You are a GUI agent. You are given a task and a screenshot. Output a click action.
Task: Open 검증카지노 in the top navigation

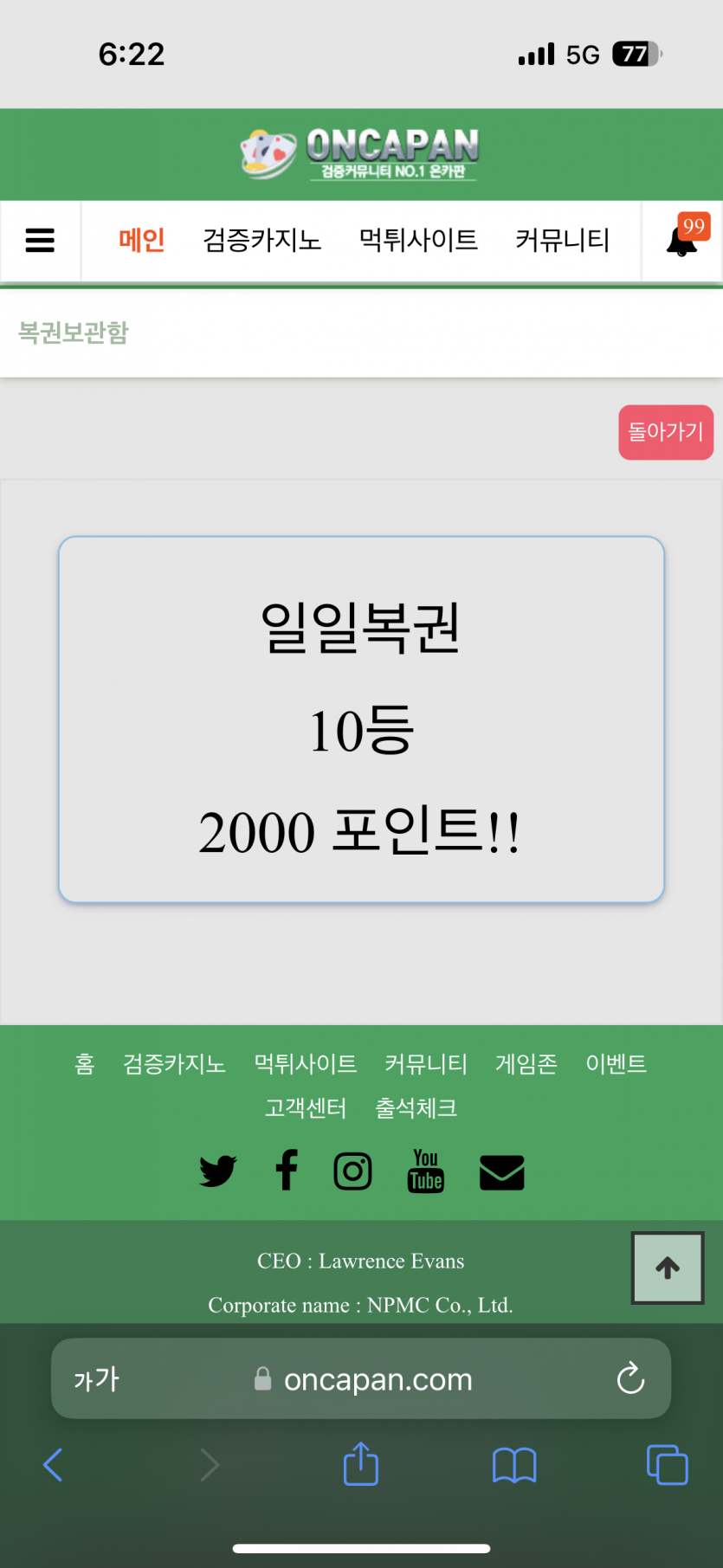[x=261, y=240]
